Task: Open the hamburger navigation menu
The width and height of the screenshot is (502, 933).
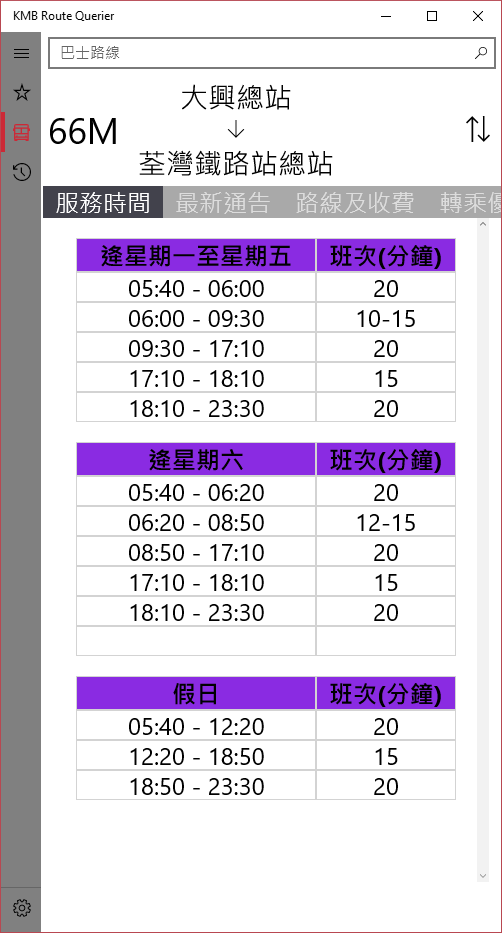Action: 21,54
